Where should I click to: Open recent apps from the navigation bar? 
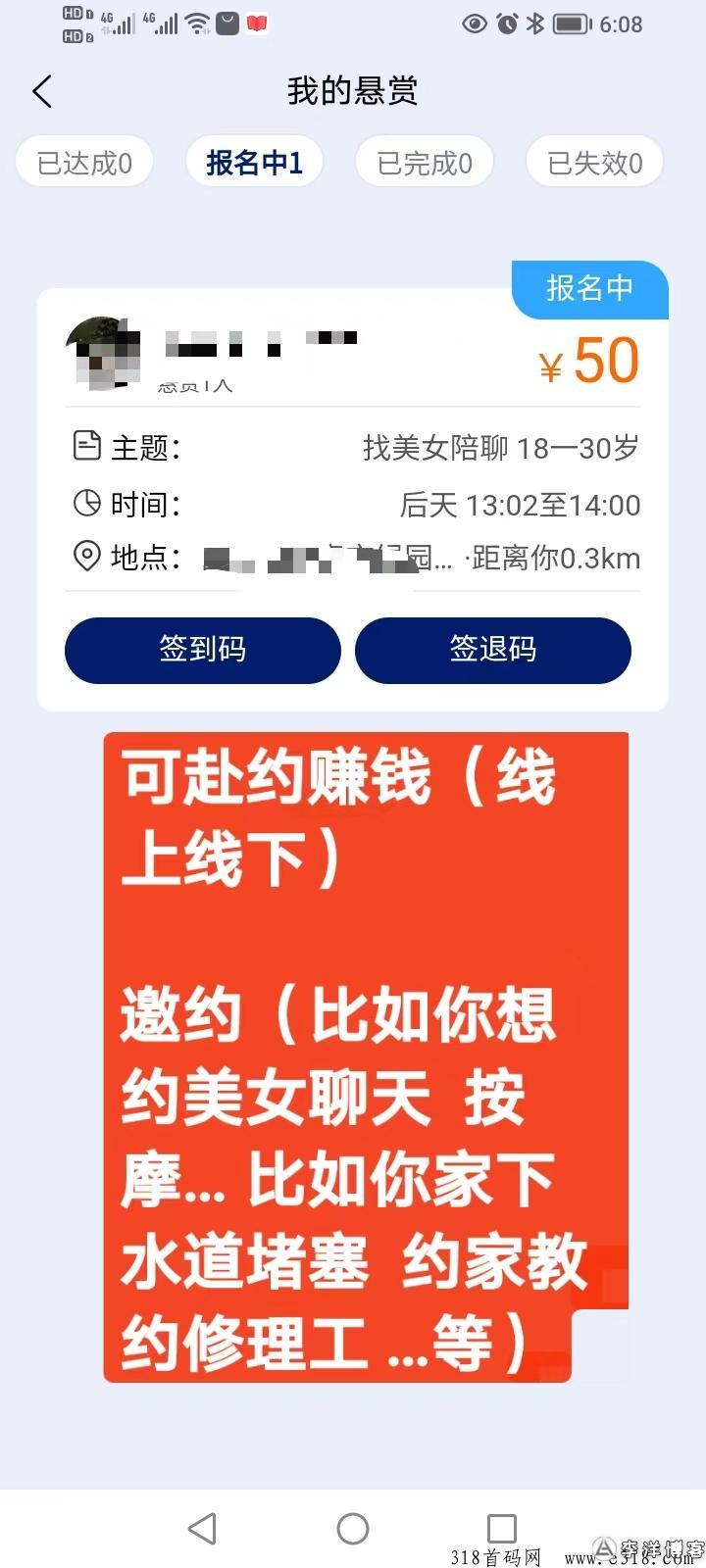[501, 1528]
